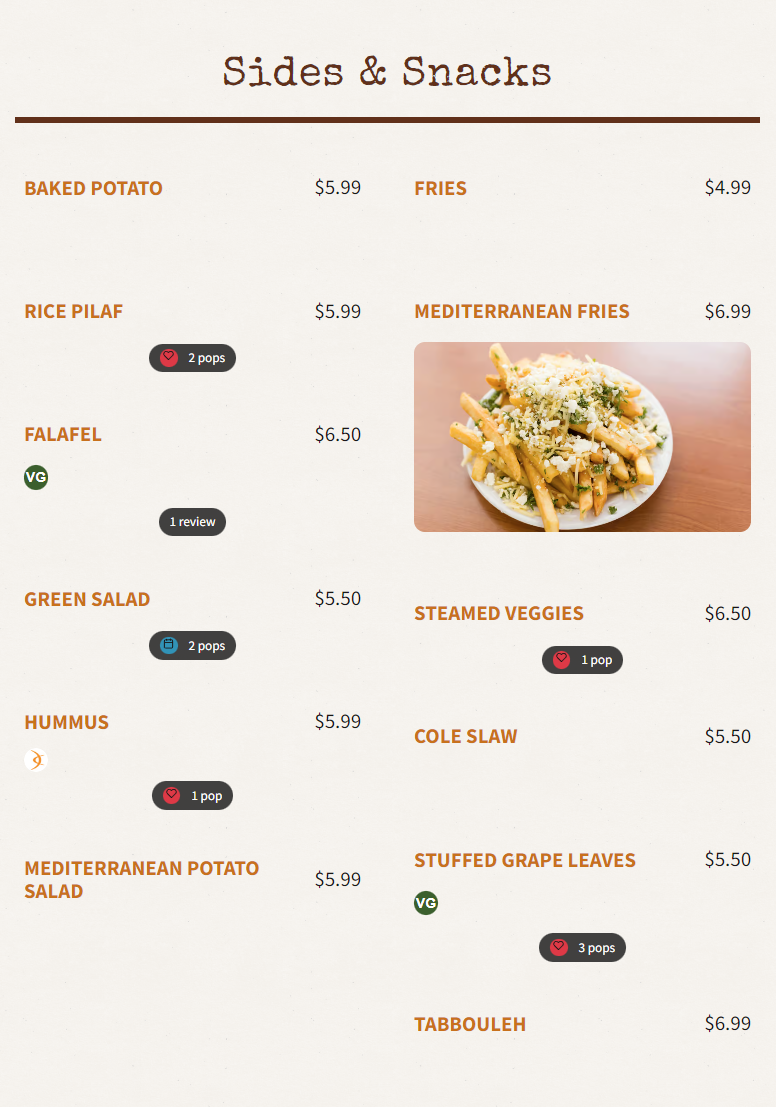
Task: Open the Mediterranean Potato Salad item
Action: tap(142, 879)
